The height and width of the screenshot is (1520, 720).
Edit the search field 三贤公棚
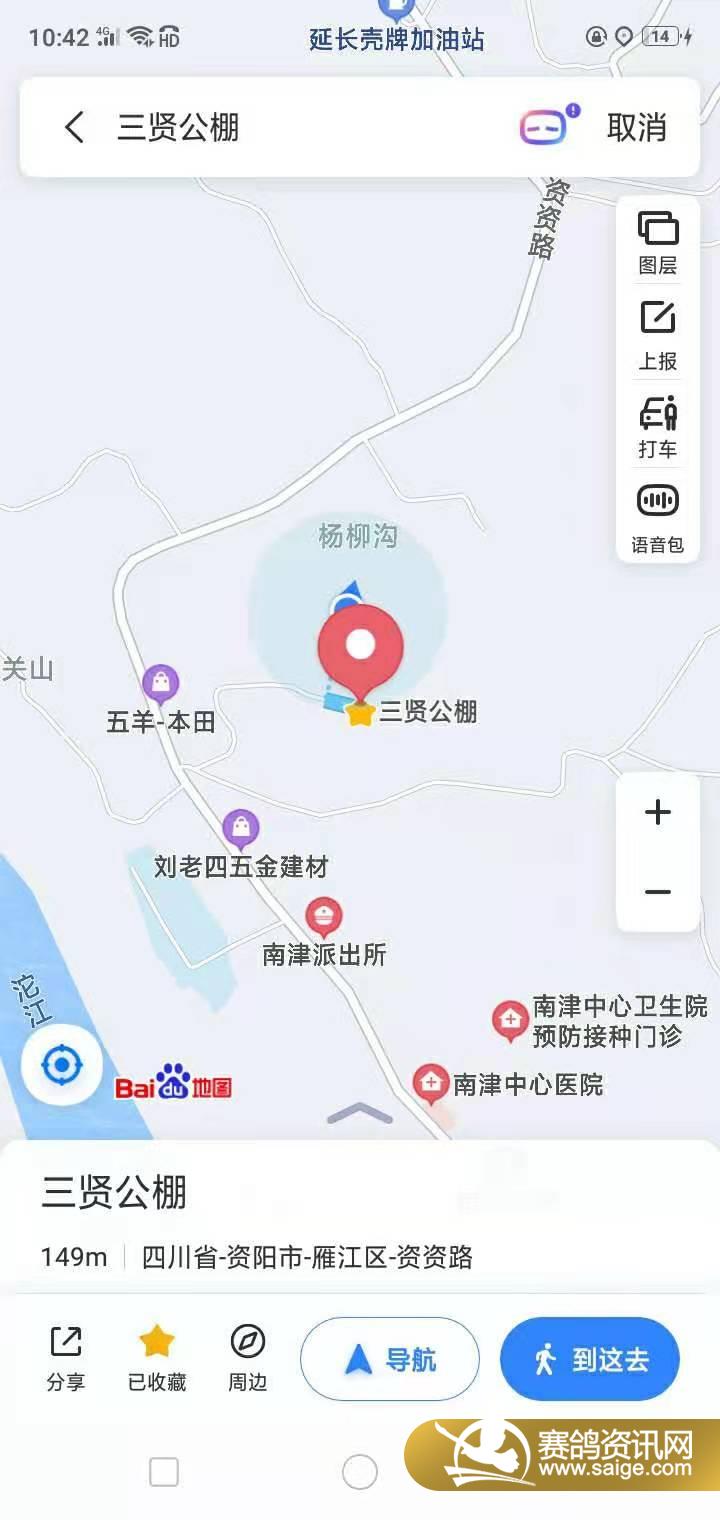(300, 128)
